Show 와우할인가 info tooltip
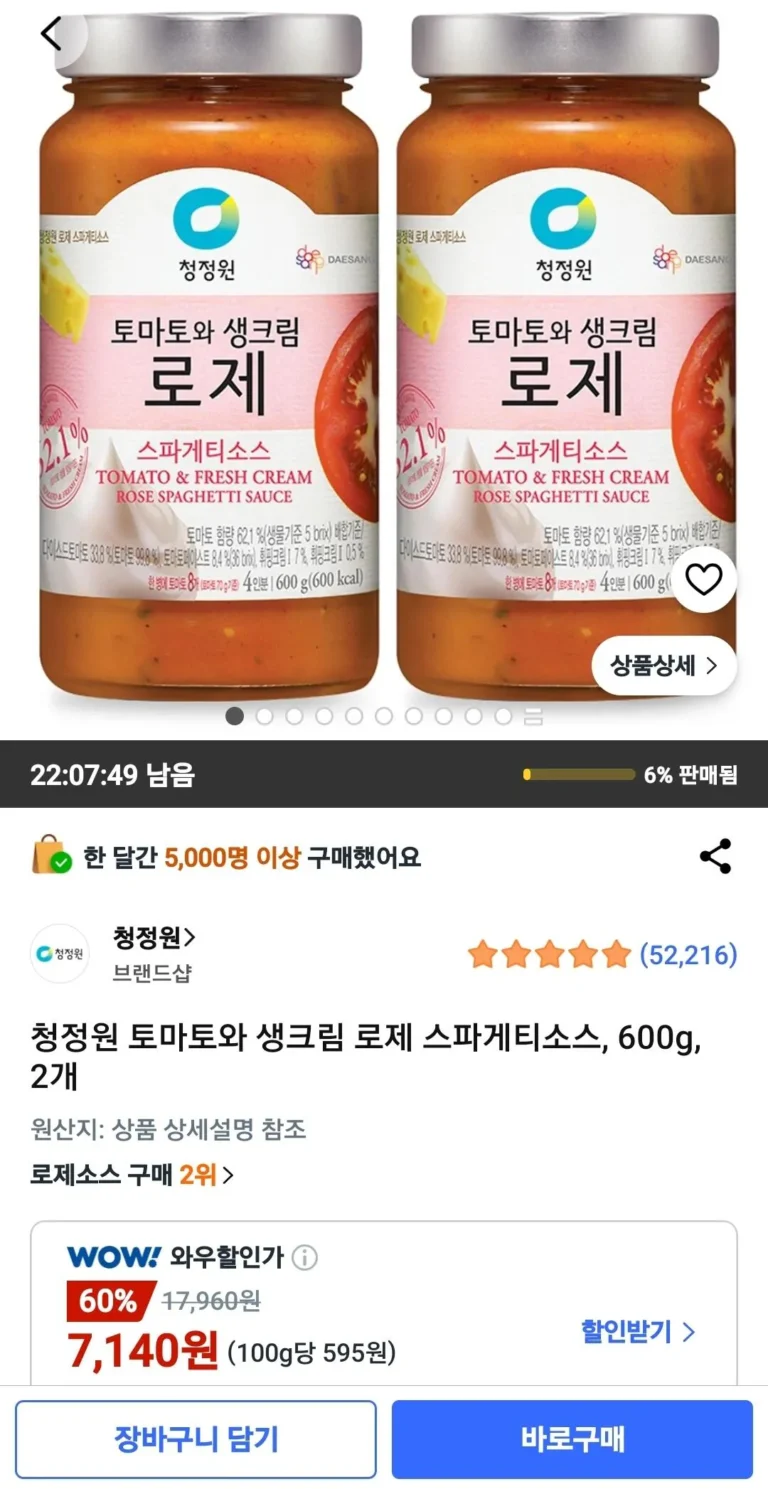This screenshot has width=768, height=1489. (305, 1257)
